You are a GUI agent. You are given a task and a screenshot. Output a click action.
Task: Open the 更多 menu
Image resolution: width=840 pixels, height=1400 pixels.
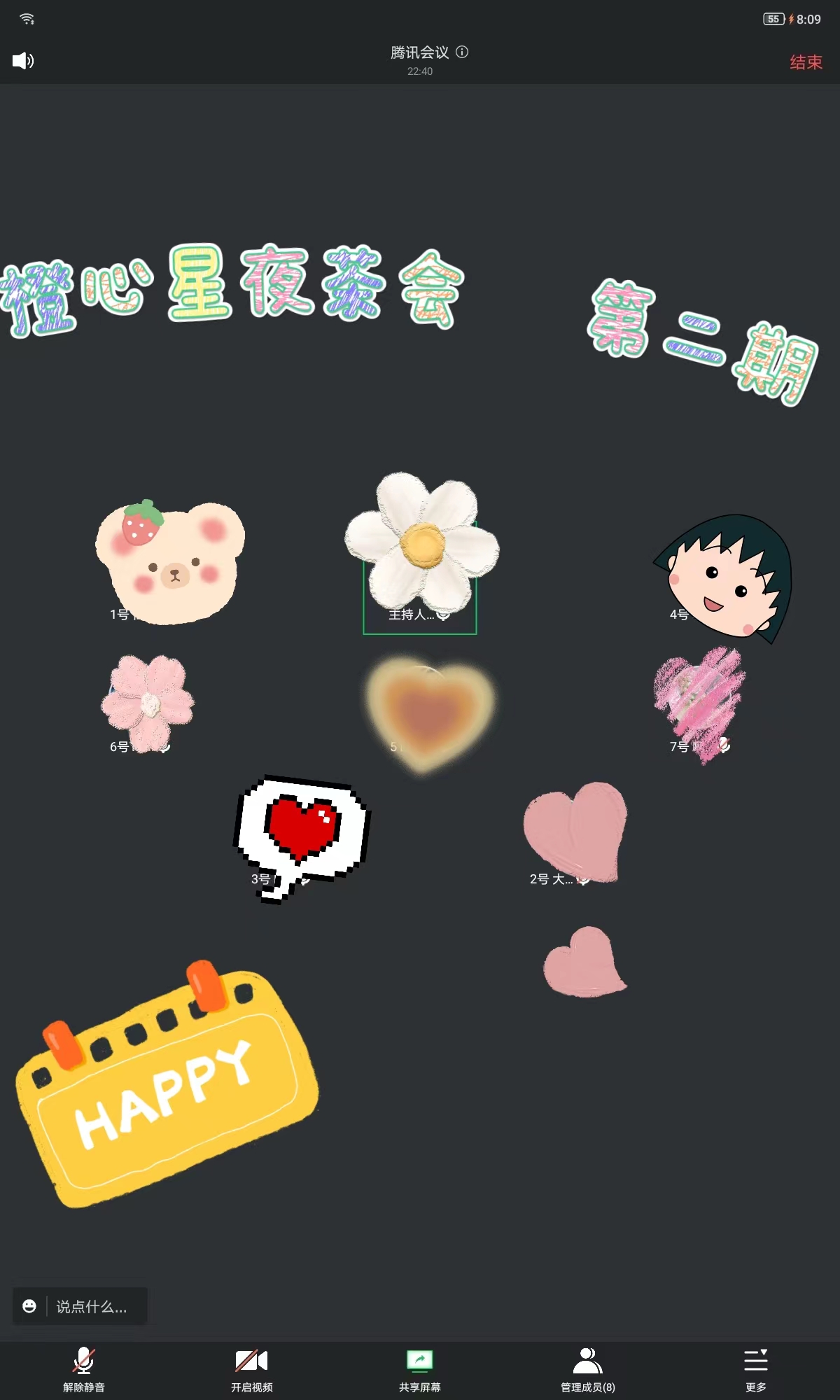point(756,1369)
